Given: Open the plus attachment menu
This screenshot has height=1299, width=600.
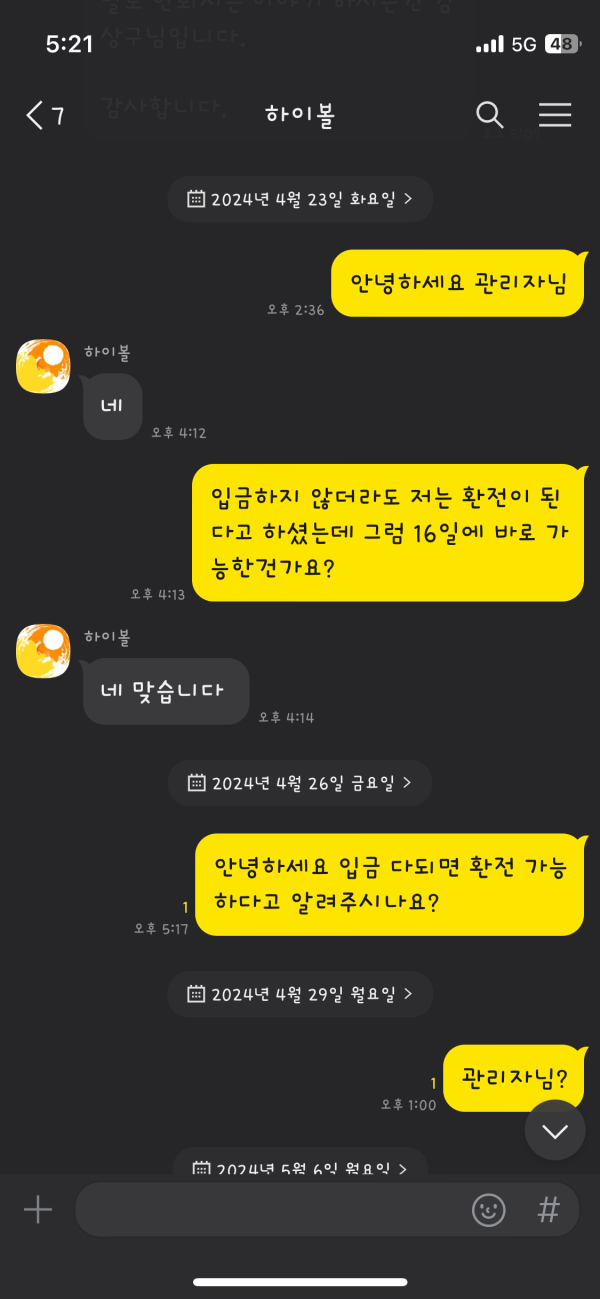Looking at the screenshot, I should pos(38,1210).
